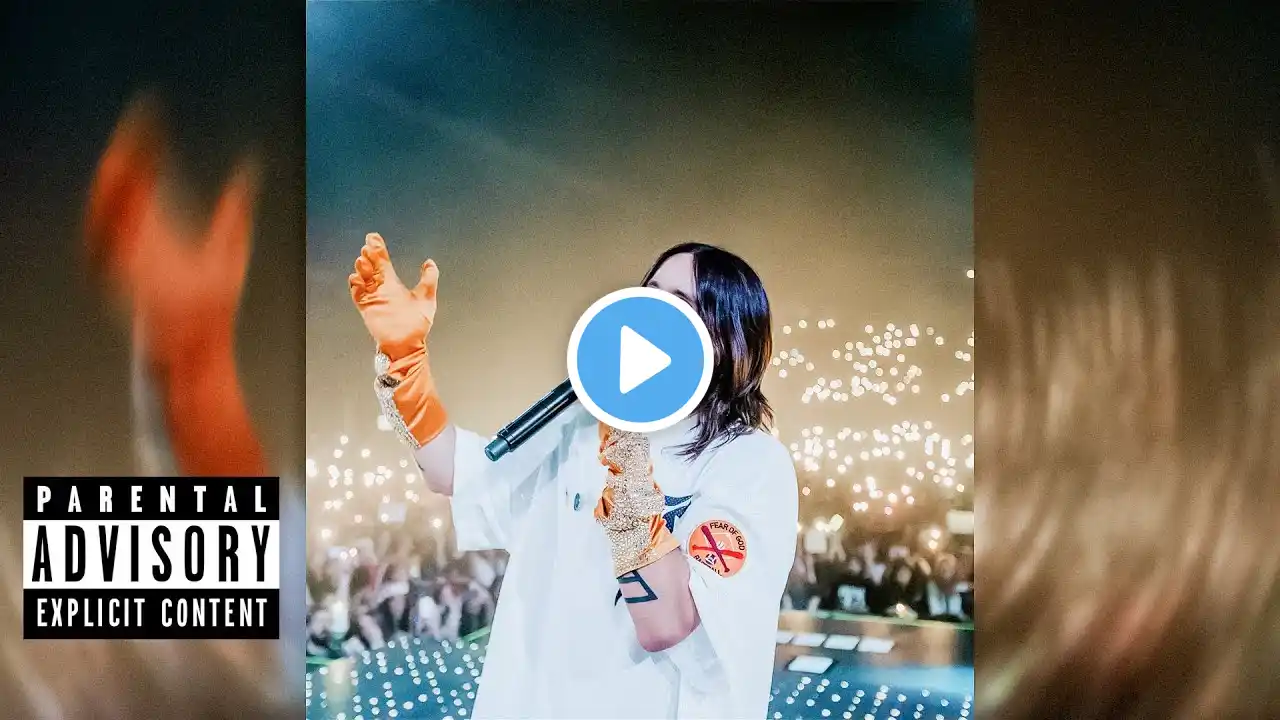Play the video with the blue play button
The image size is (1280, 720).
tap(640, 360)
